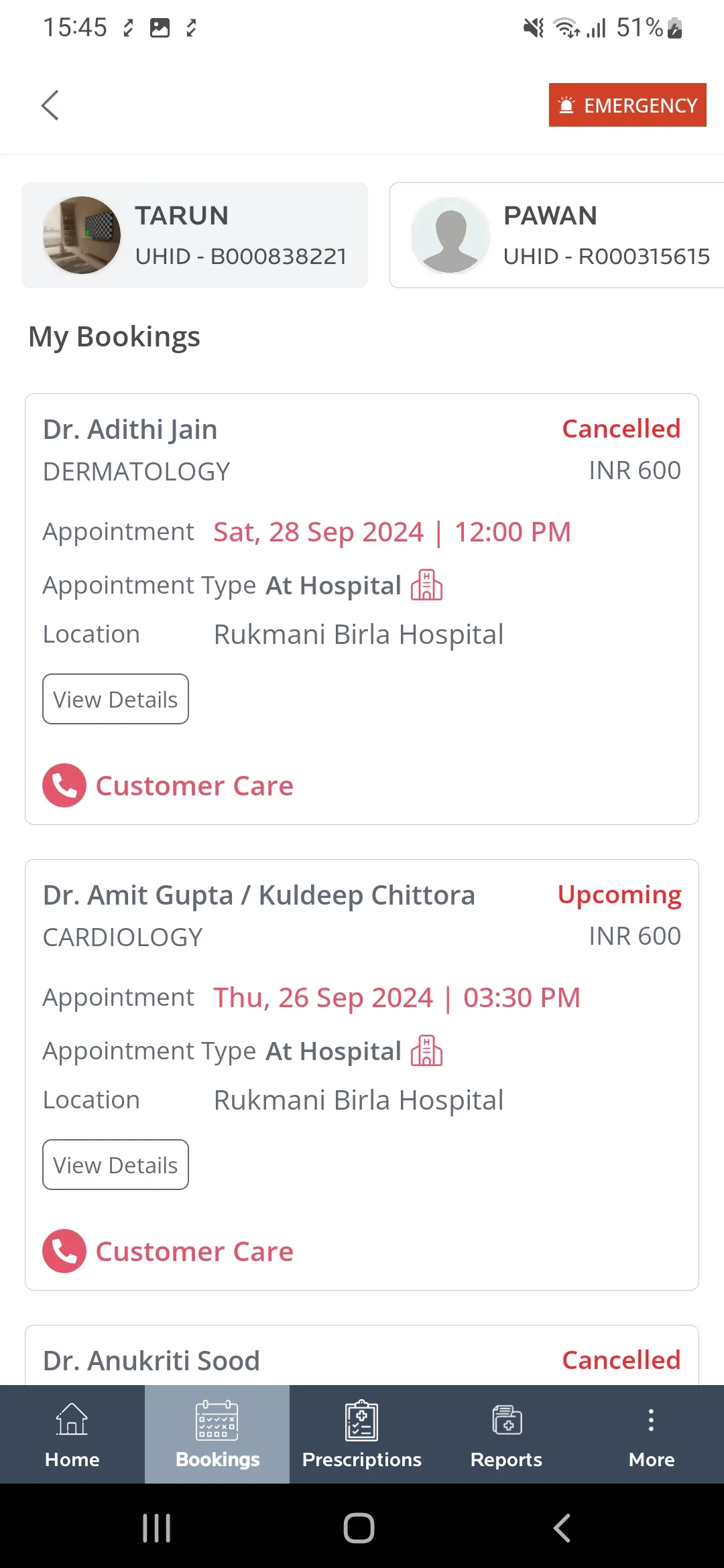Tap PAWAN's avatar placeholder image
Image resolution: width=724 pixels, height=1568 pixels.
(450, 235)
